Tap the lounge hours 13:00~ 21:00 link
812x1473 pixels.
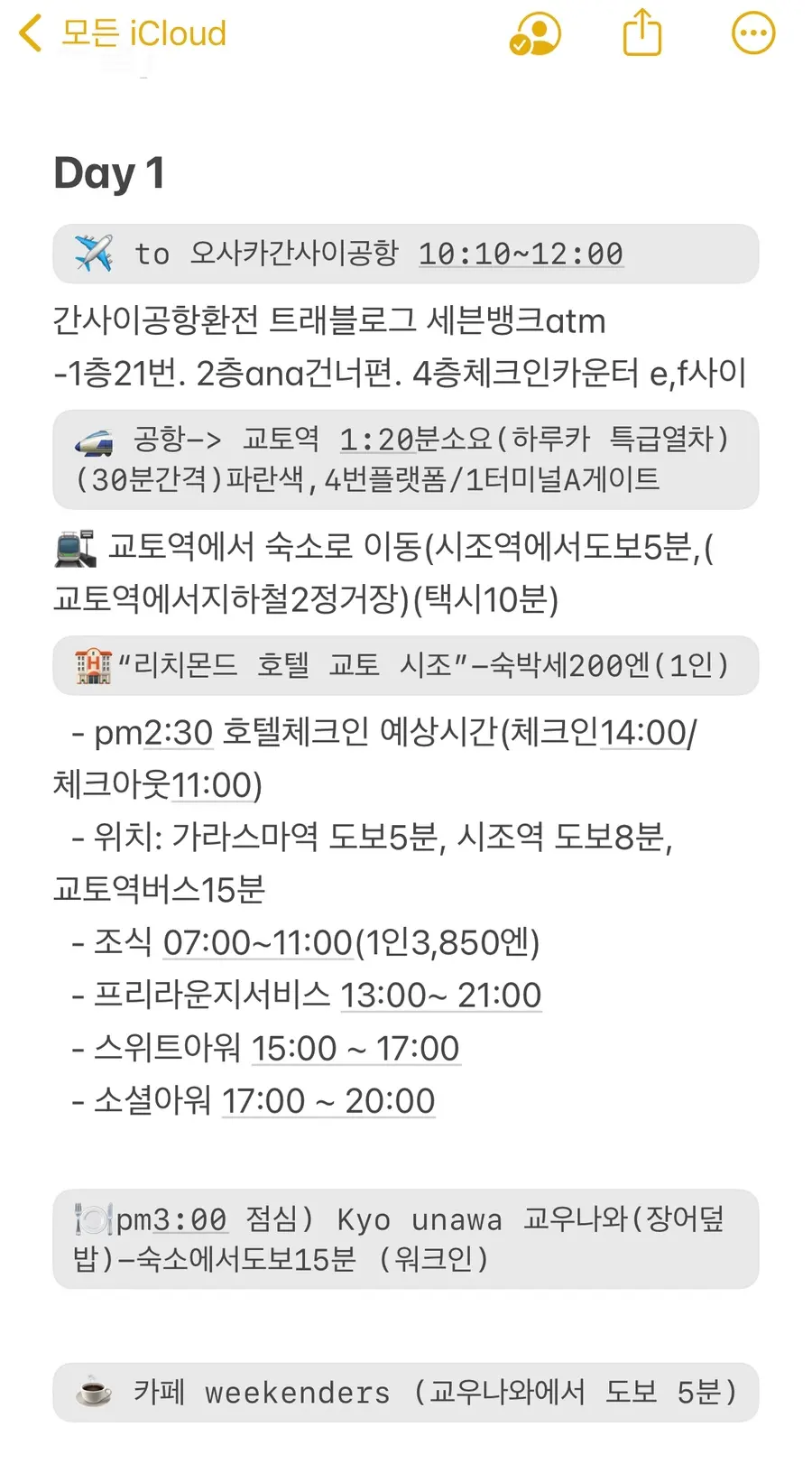click(440, 996)
